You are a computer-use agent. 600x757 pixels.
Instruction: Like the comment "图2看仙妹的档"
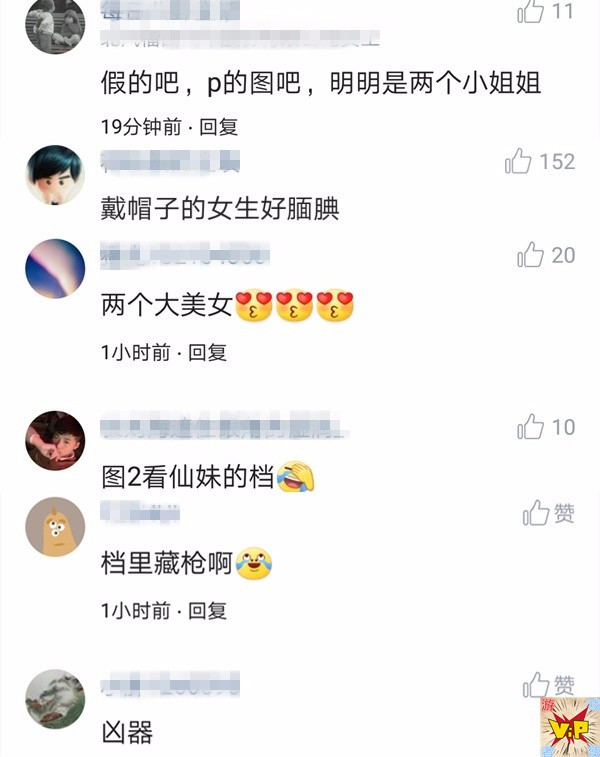point(530,428)
